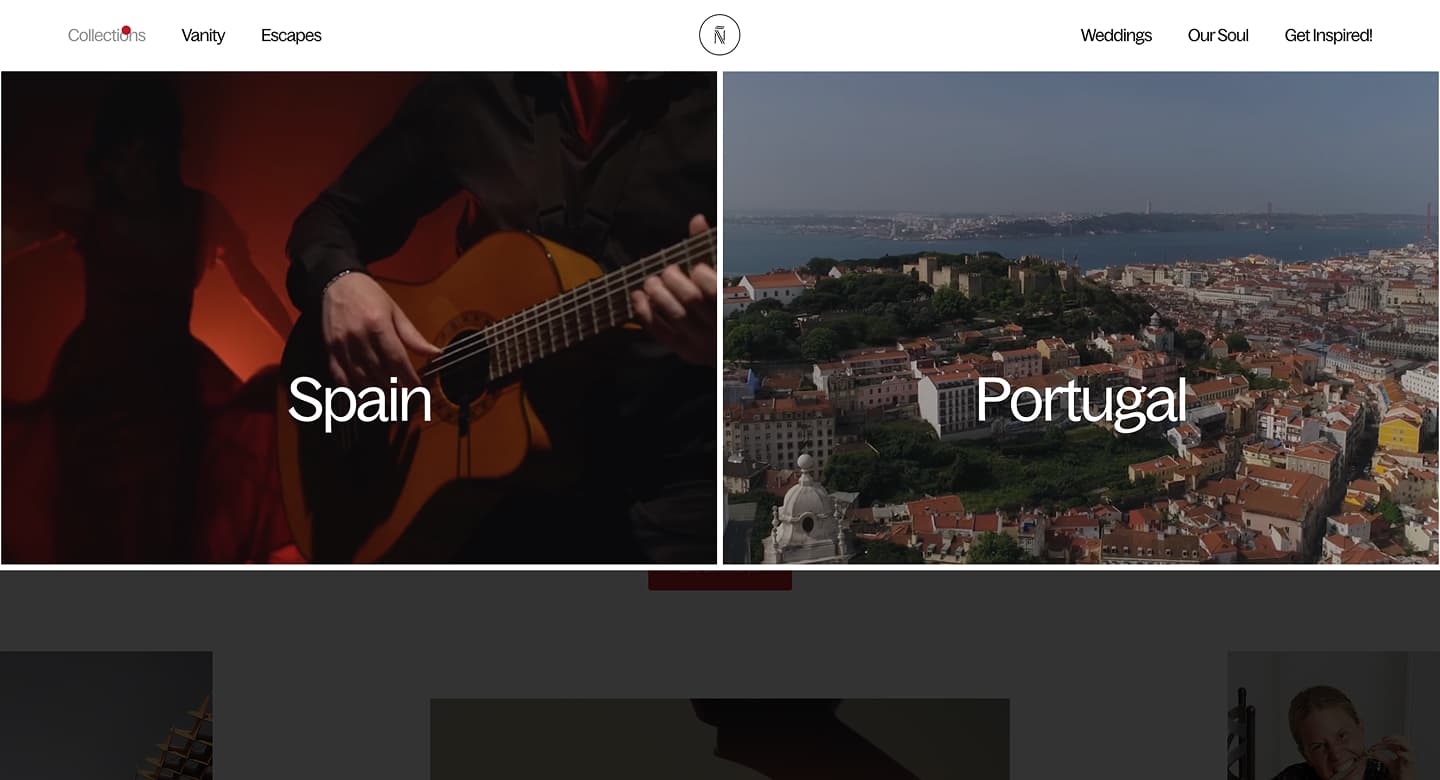Visit the Weddings page
Image resolution: width=1440 pixels, height=780 pixels.
click(1116, 36)
